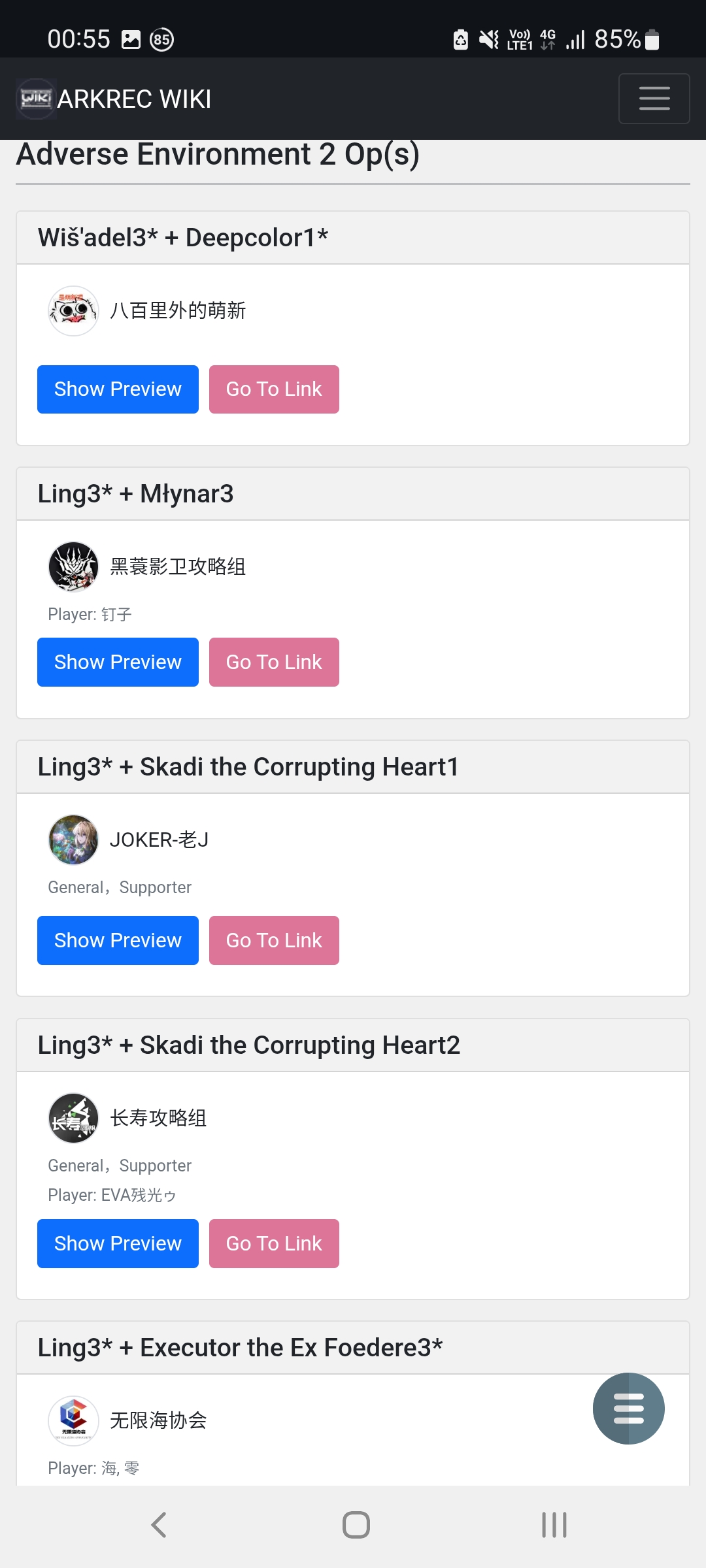The height and width of the screenshot is (1568, 706).
Task: Open the floating round menu button
Action: (628, 1409)
